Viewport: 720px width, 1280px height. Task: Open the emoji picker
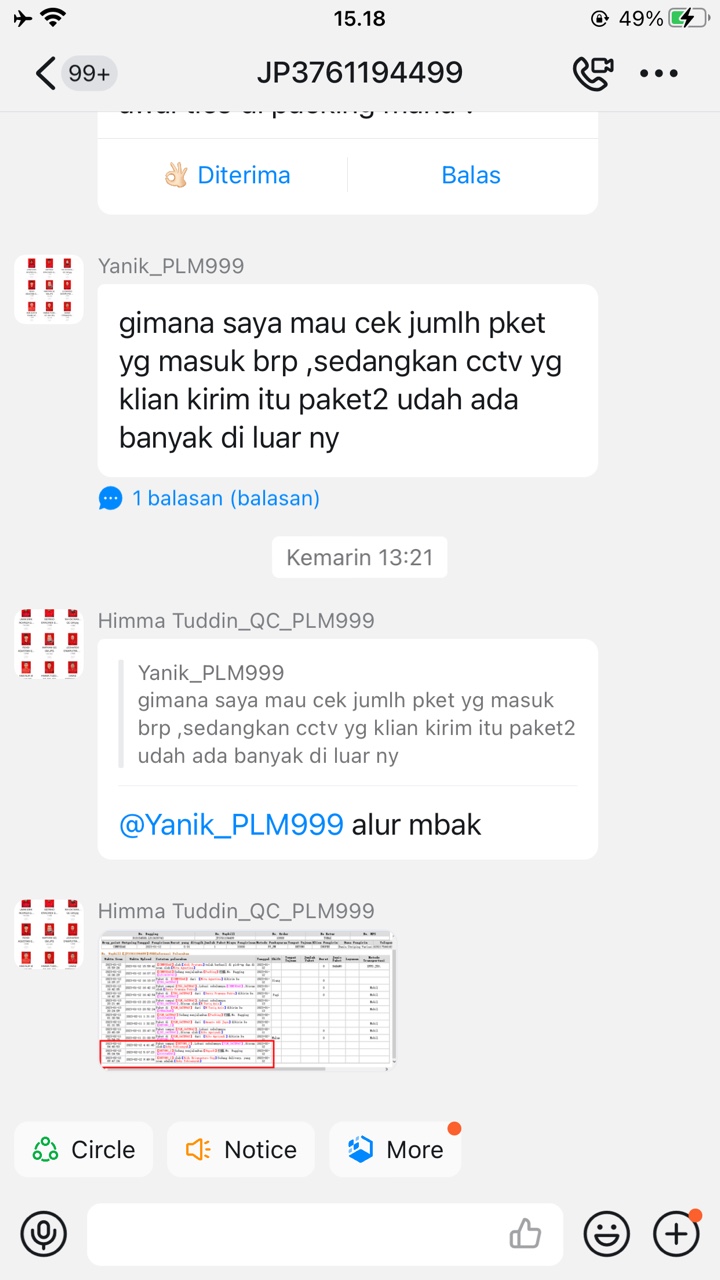click(x=607, y=1234)
